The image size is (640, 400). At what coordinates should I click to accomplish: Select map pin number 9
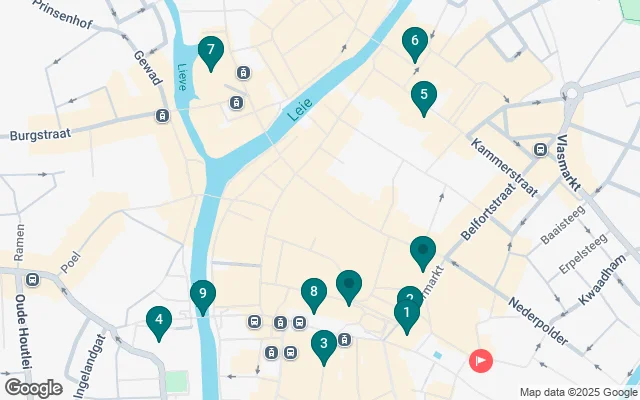click(202, 295)
